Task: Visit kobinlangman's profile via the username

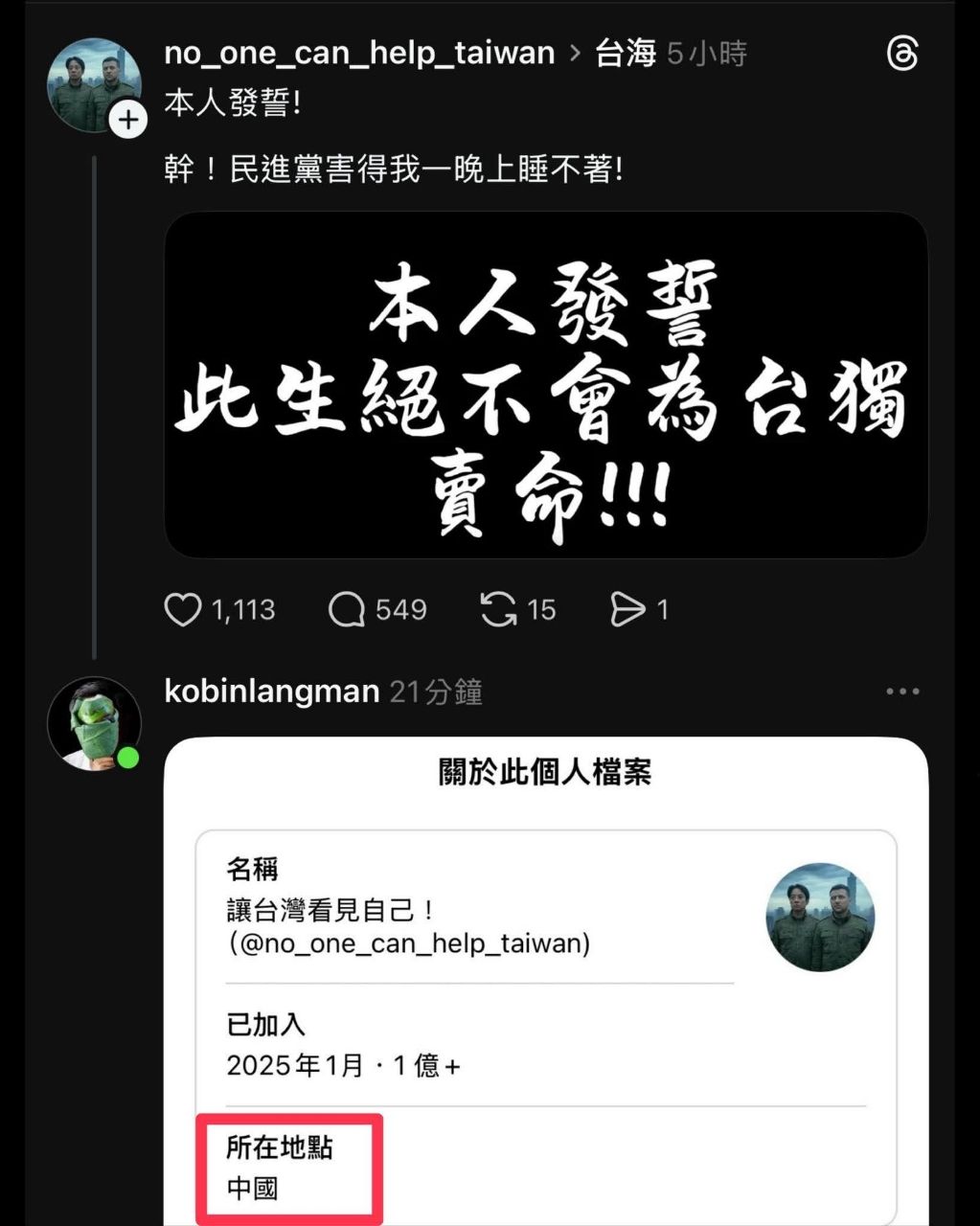Action: pyautogui.click(x=271, y=692)
